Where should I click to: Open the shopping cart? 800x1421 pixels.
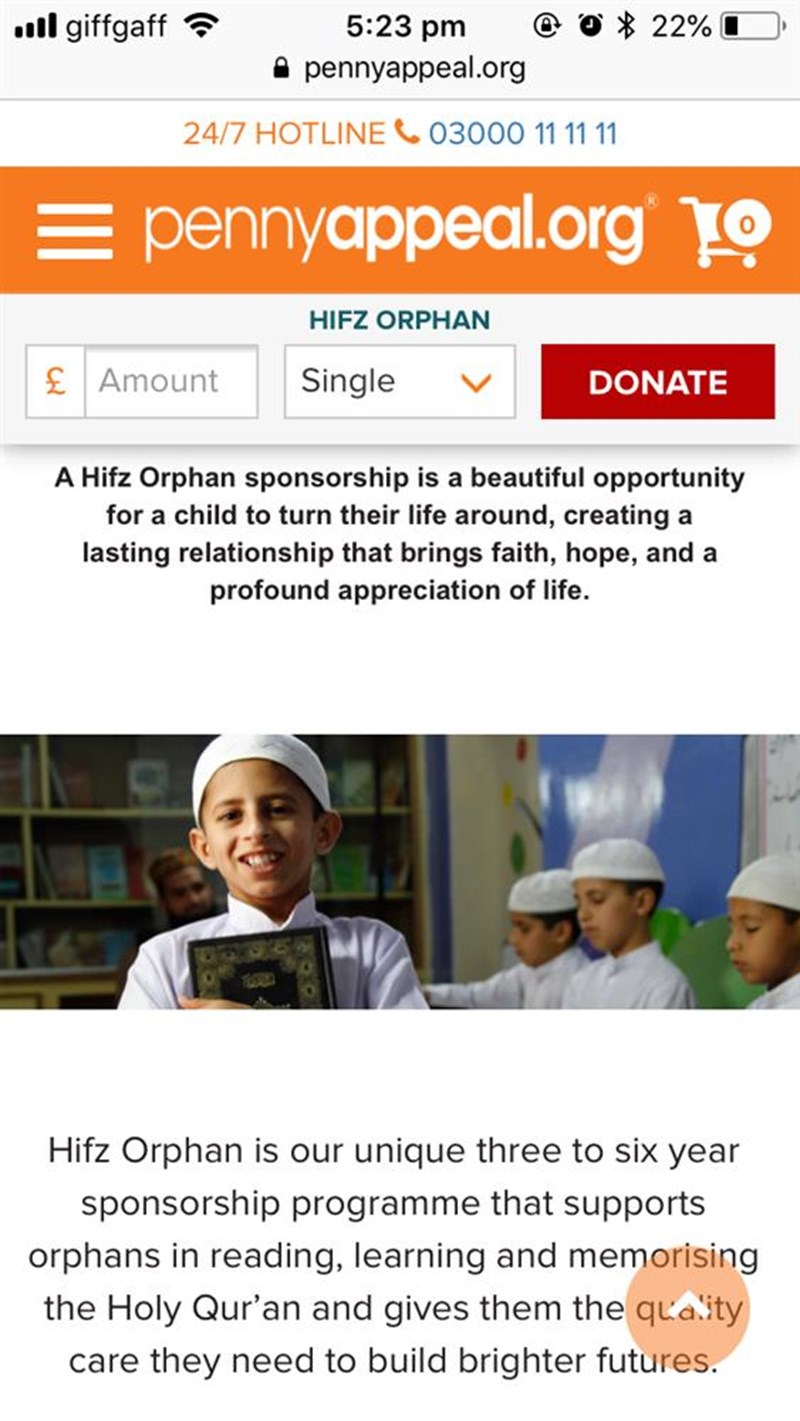(x=725, y=229)
